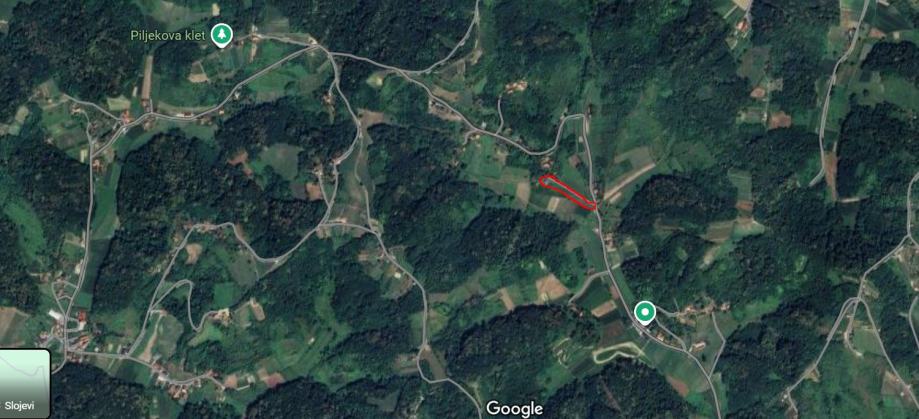Viewport: 919px width, 419px height.
Task: Tap the unlabeled green pin by the road
Action: (646, 313)
